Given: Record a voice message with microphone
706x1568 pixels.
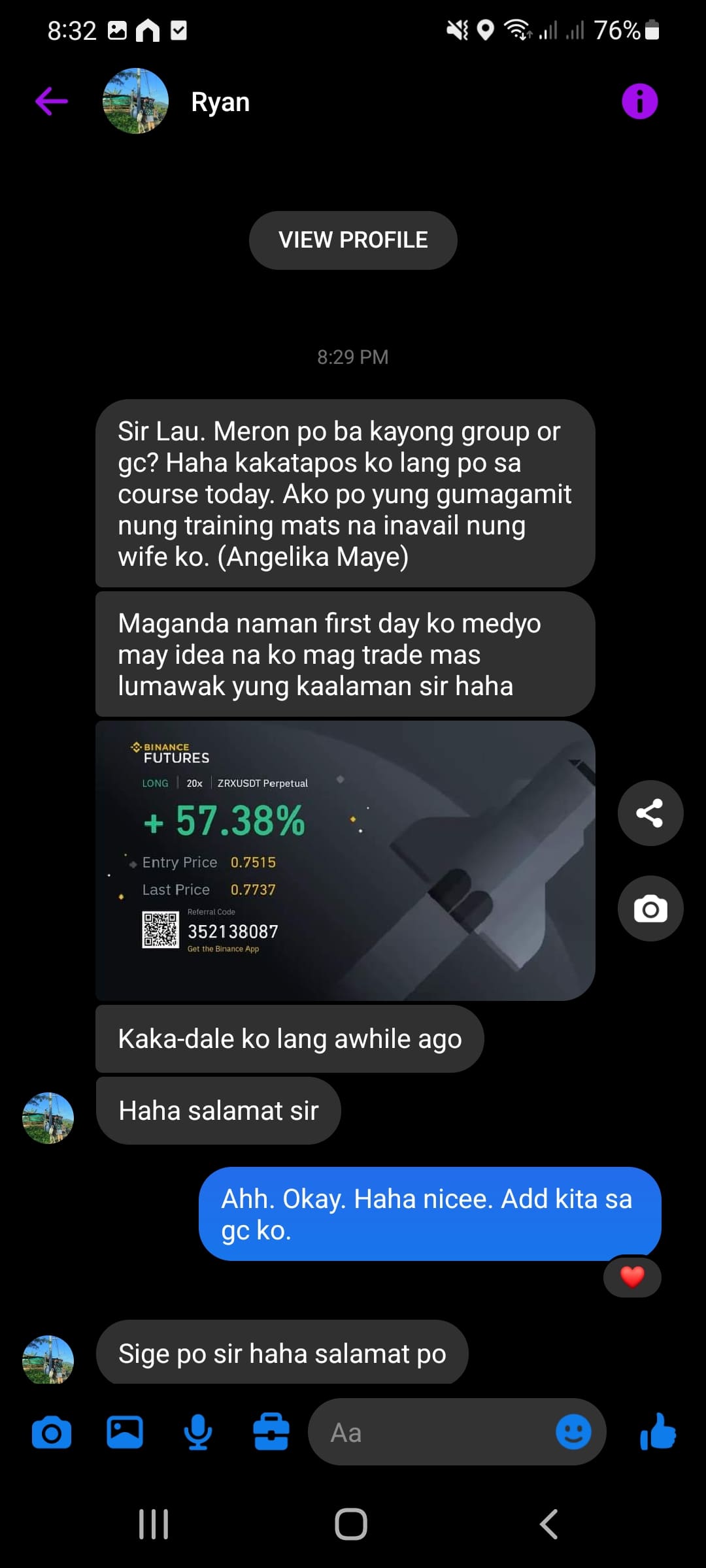Looking at the screenshot, I should (197, 1432).
